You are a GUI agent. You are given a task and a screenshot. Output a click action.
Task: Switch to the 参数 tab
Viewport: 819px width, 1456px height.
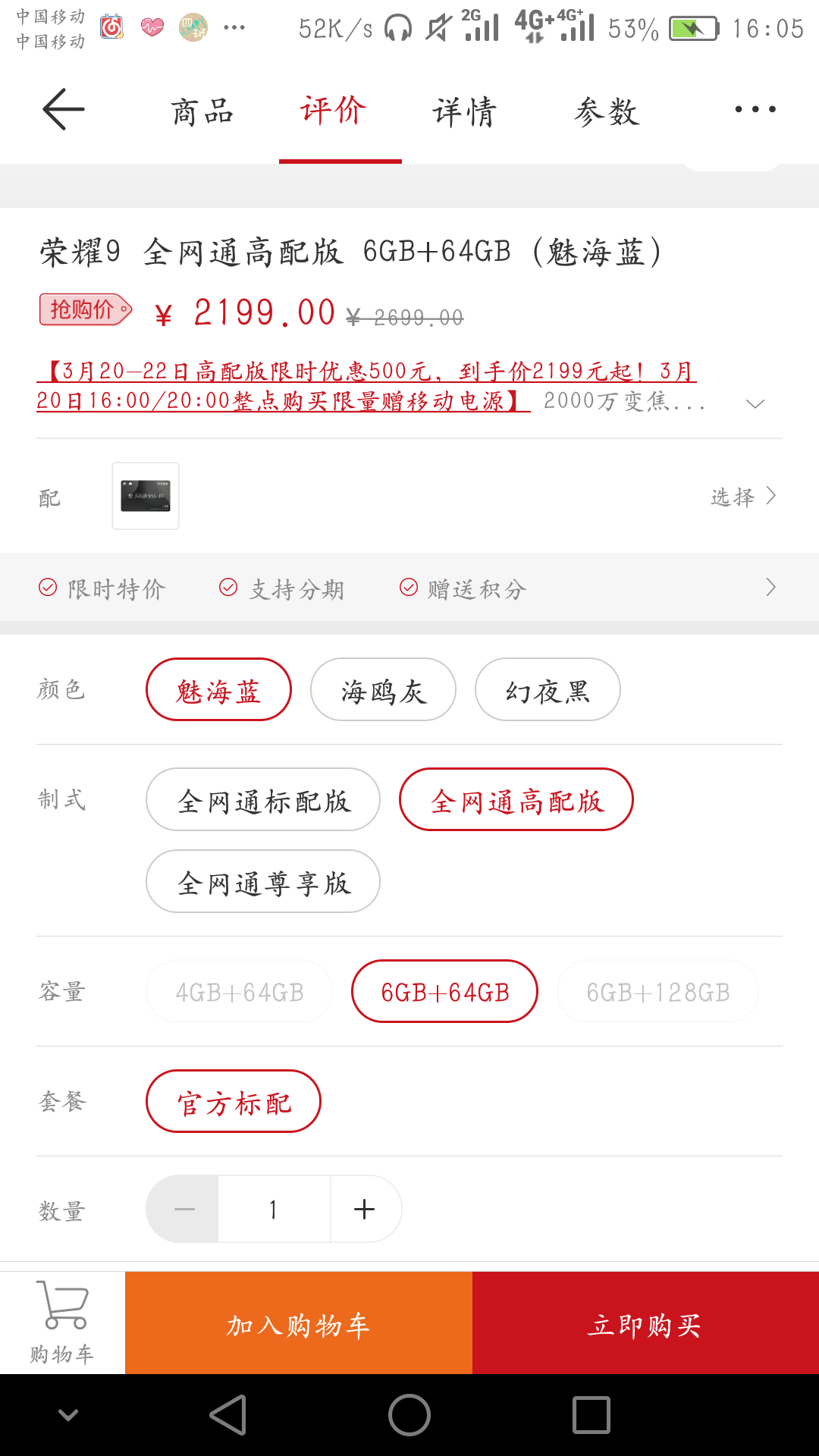coord(607,111)
